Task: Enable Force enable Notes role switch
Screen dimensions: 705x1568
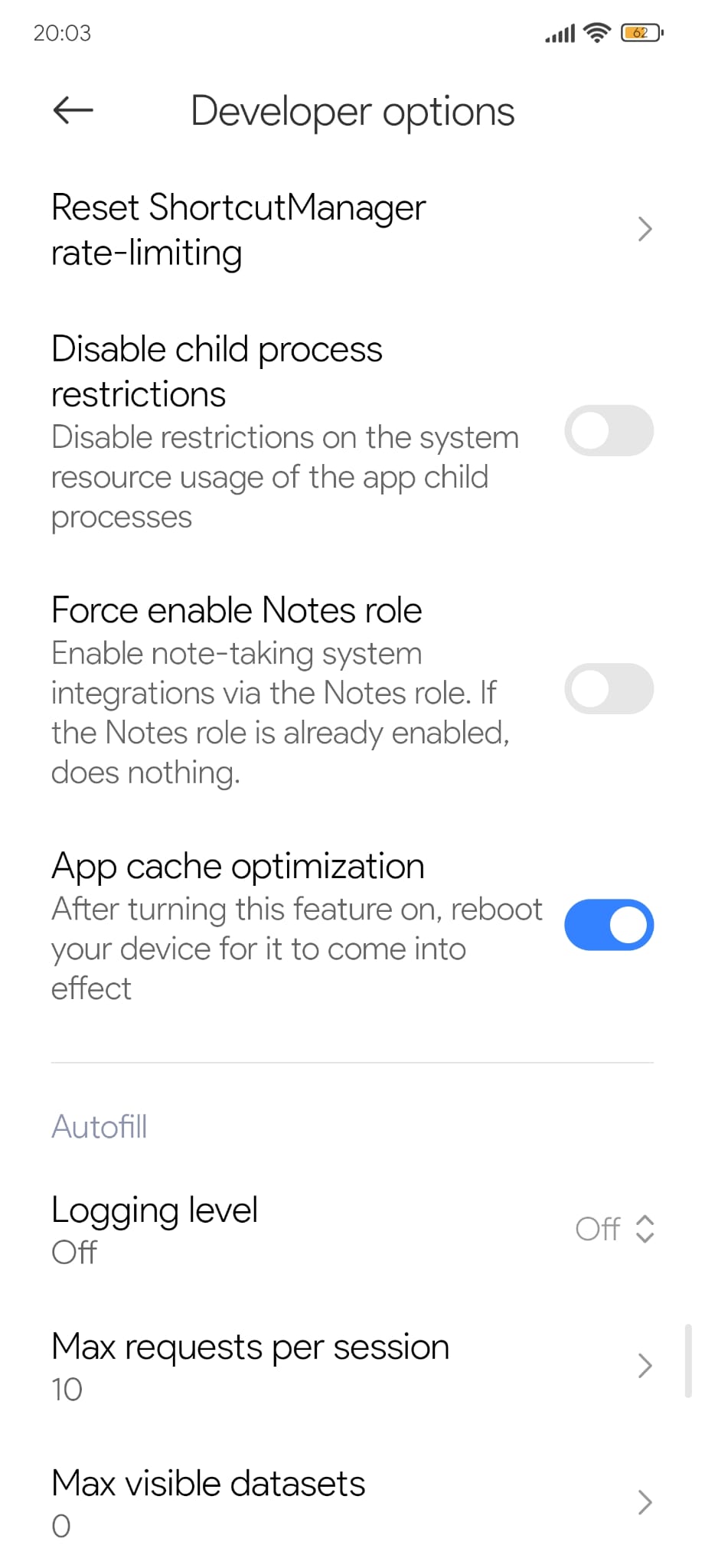Action: tap(609, 688)
